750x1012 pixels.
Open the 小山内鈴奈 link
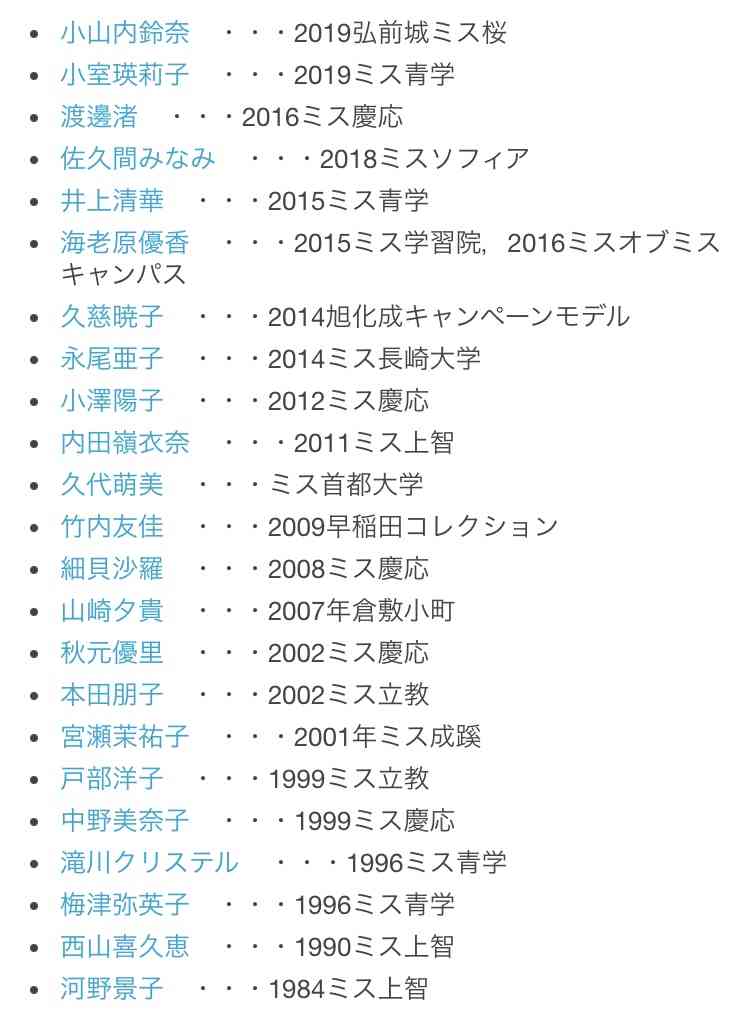[x=124, y=33]
